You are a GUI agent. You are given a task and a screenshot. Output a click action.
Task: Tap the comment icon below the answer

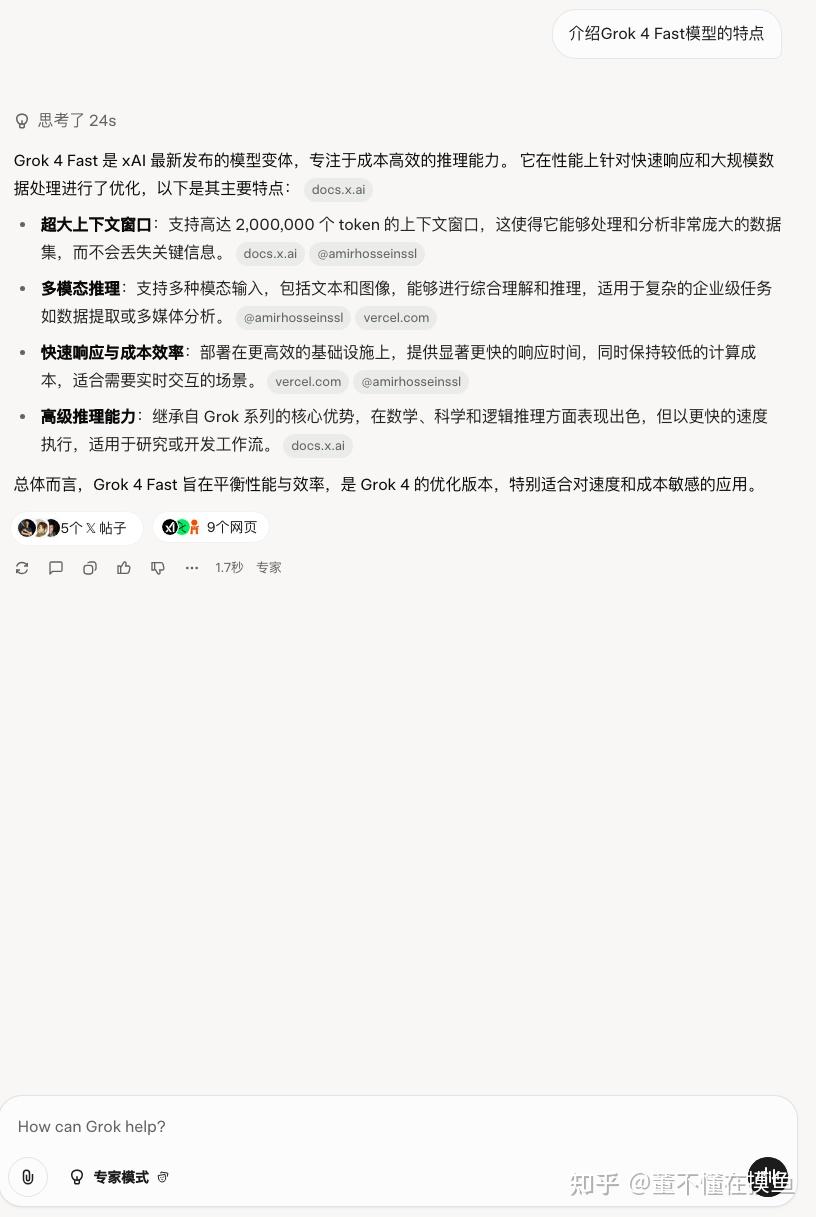pos(56,568)
